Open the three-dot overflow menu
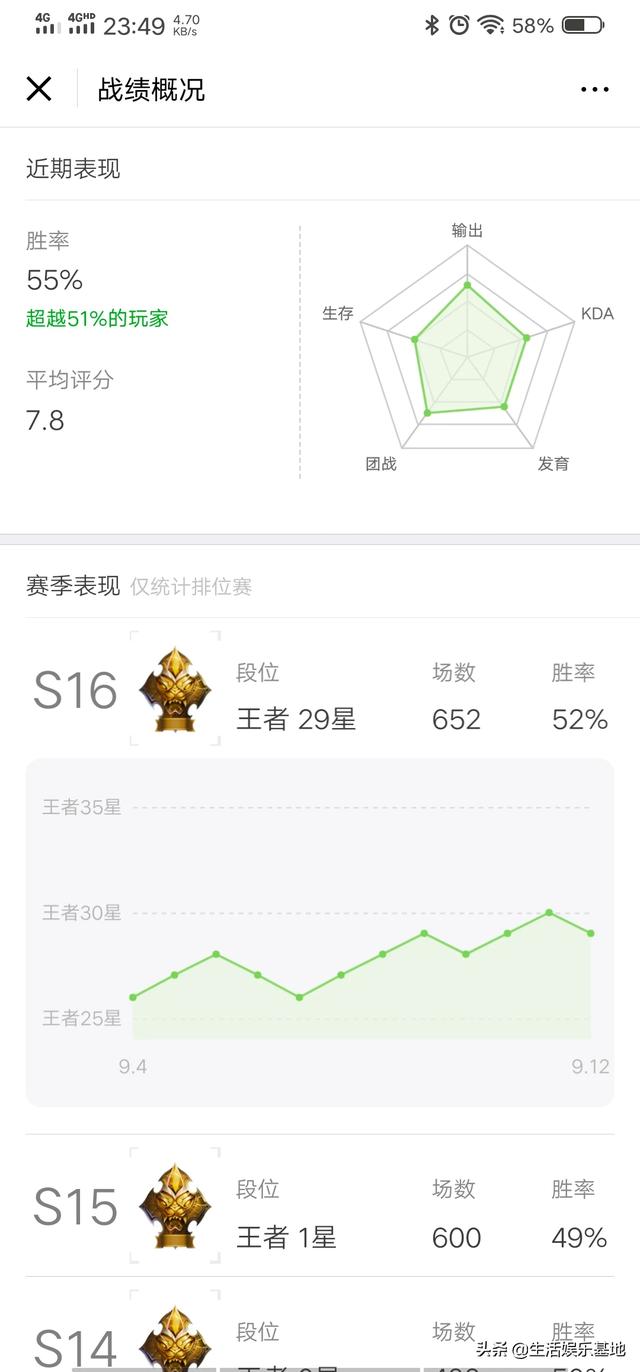This screenshot has height=1372, width=640. pos(594,90)
